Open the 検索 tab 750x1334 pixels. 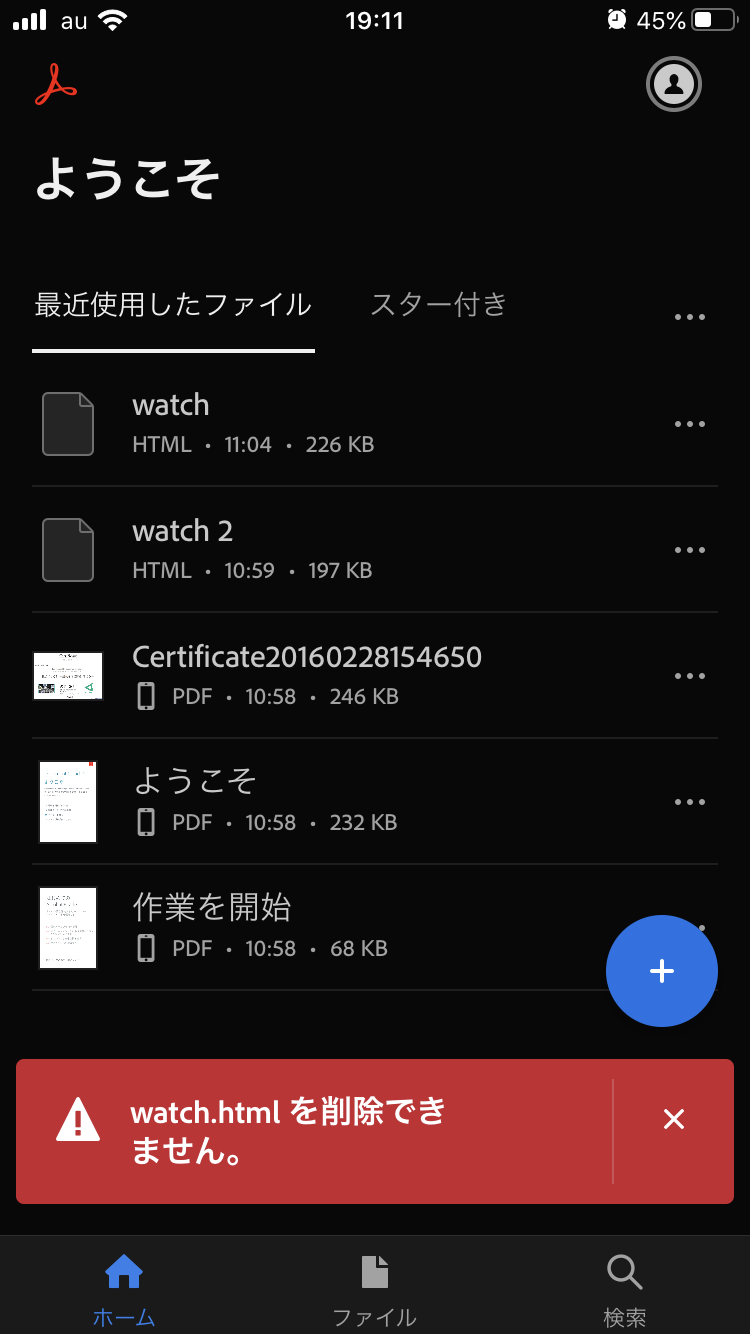(624, 1288)
